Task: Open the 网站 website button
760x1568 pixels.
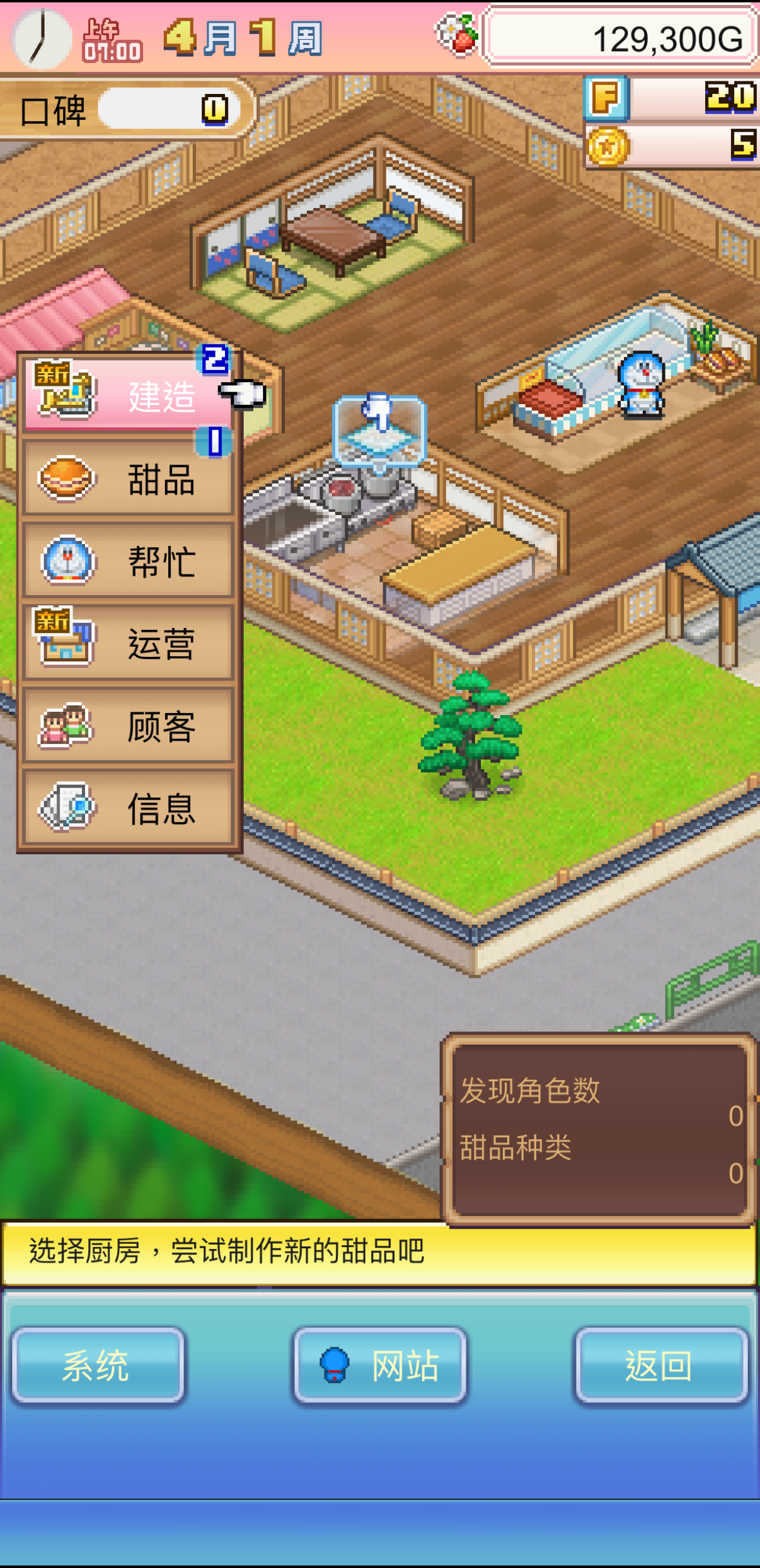Action: [379, 1366]
